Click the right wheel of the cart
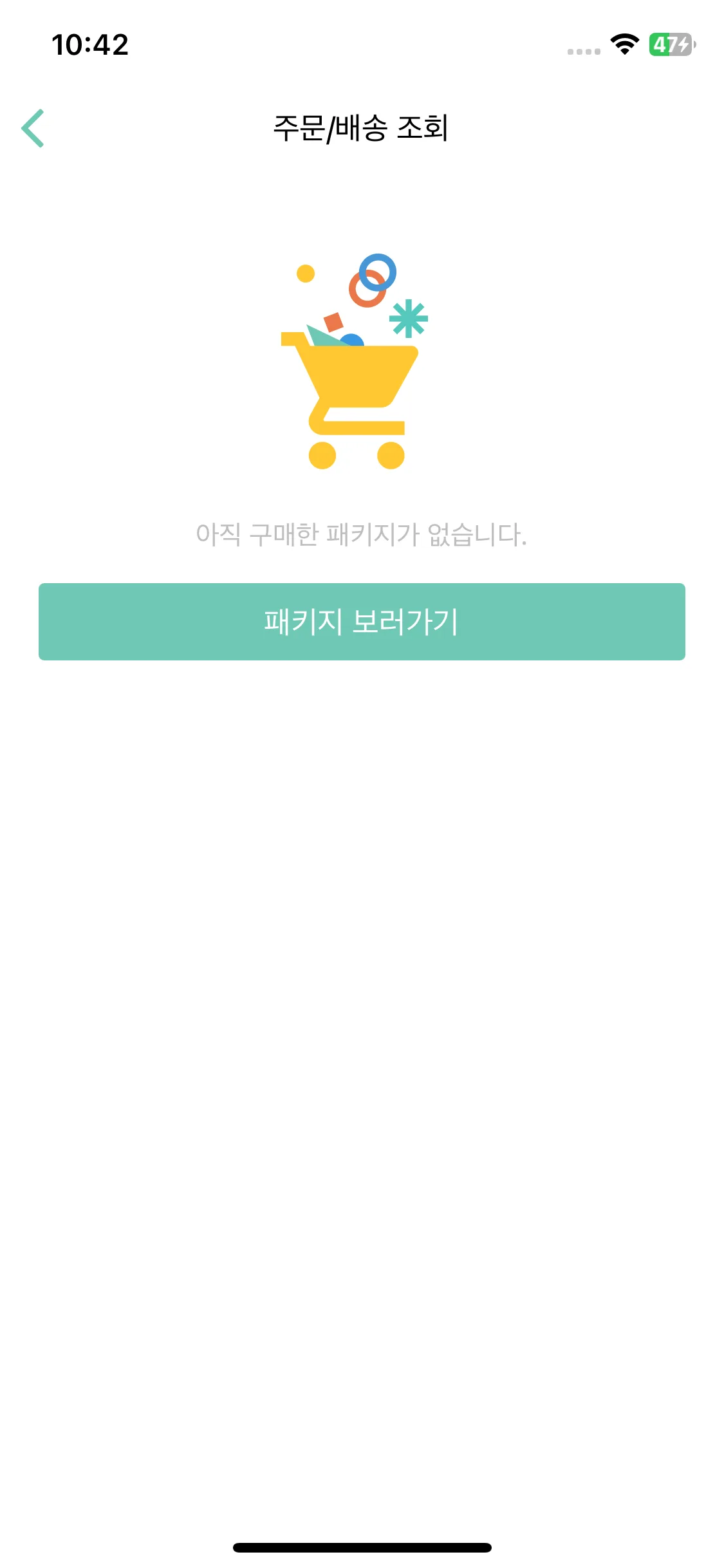The width and height of the screenshot is (724, 1568). coord(392,456)
